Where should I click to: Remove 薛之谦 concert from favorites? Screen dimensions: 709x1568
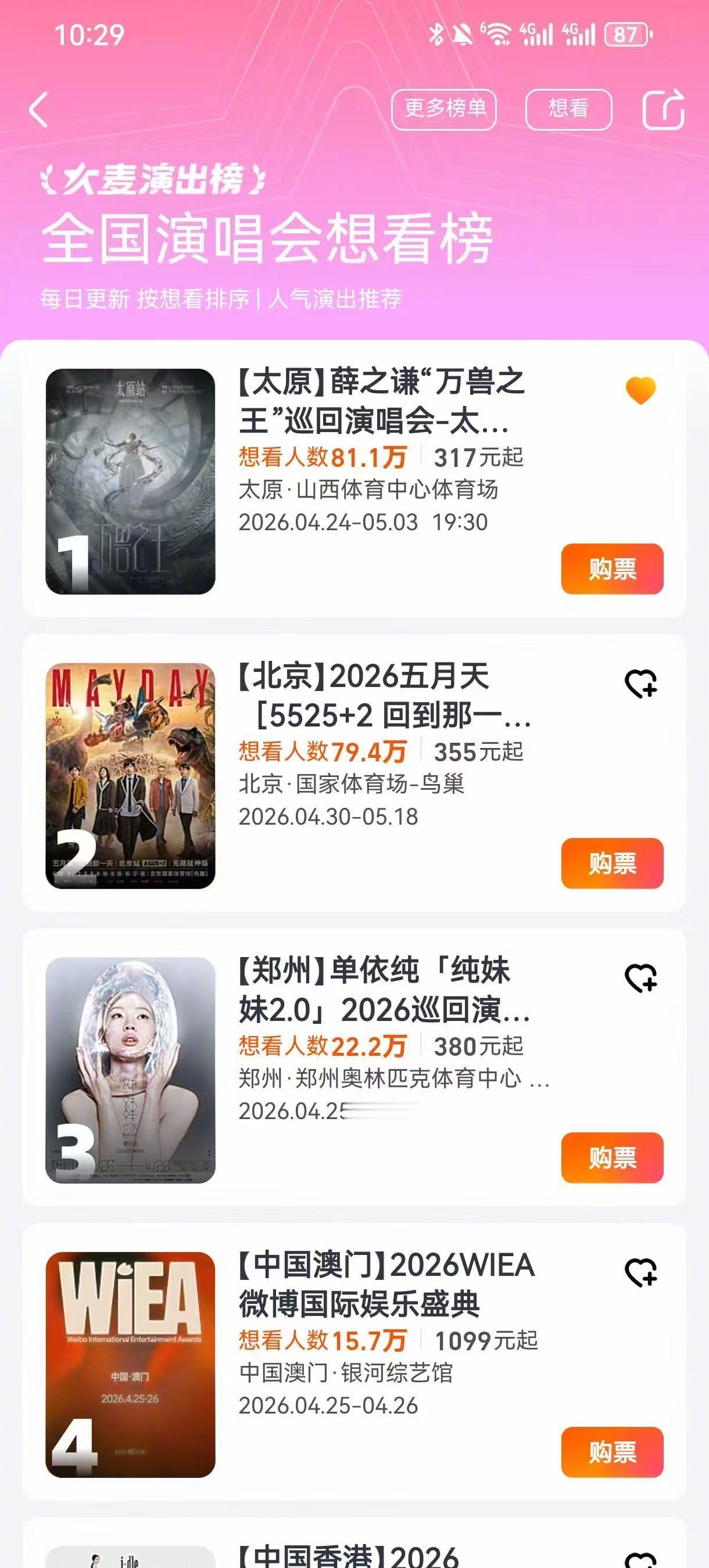coord(641,390)
